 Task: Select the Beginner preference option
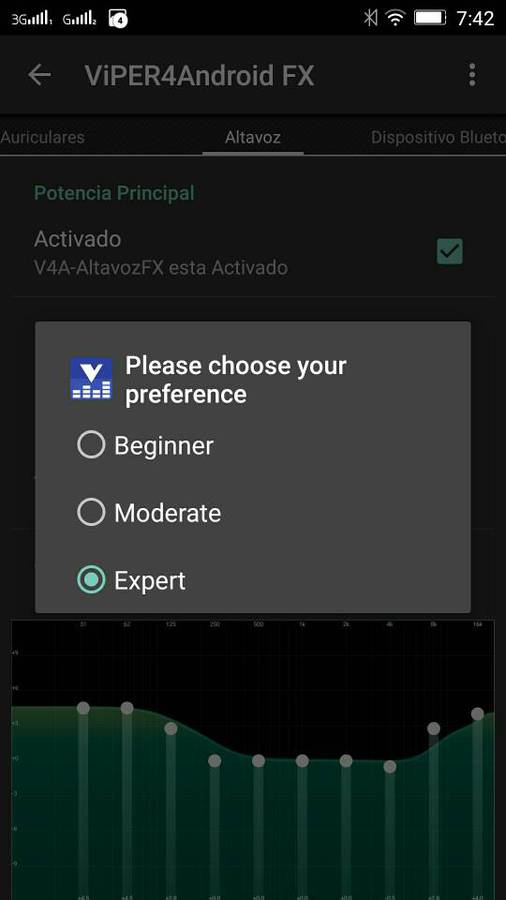coord(145,445)
